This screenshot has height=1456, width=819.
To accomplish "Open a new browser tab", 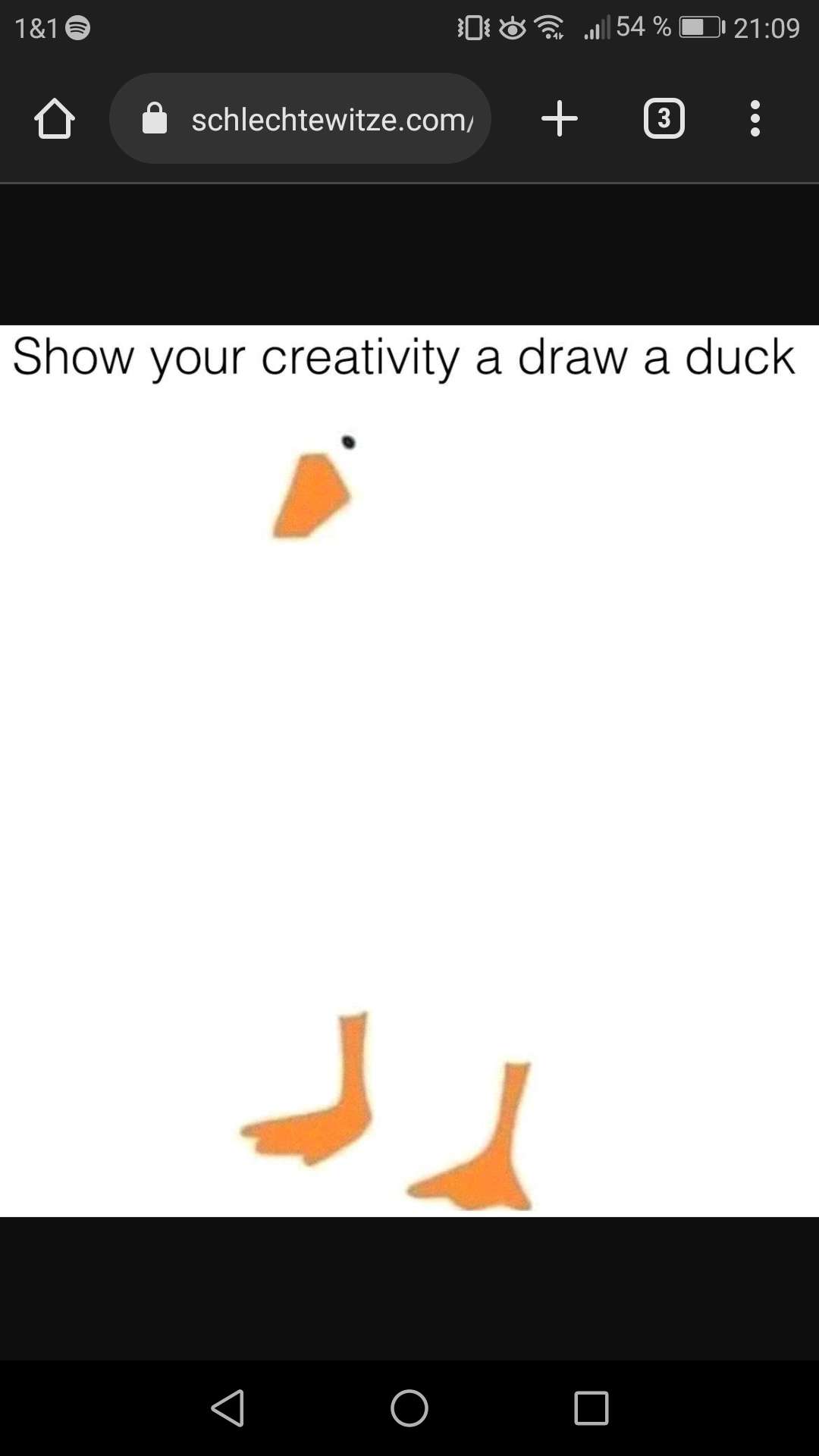I will click(560, 119).
